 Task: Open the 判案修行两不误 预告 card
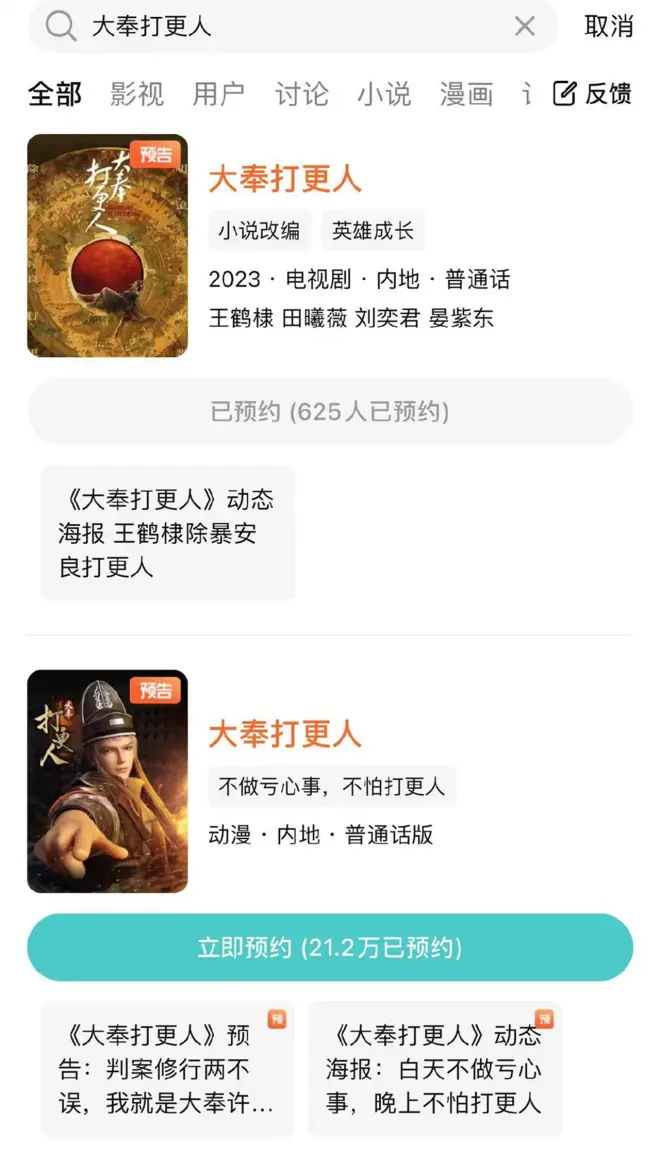[x=168, y=1069]
